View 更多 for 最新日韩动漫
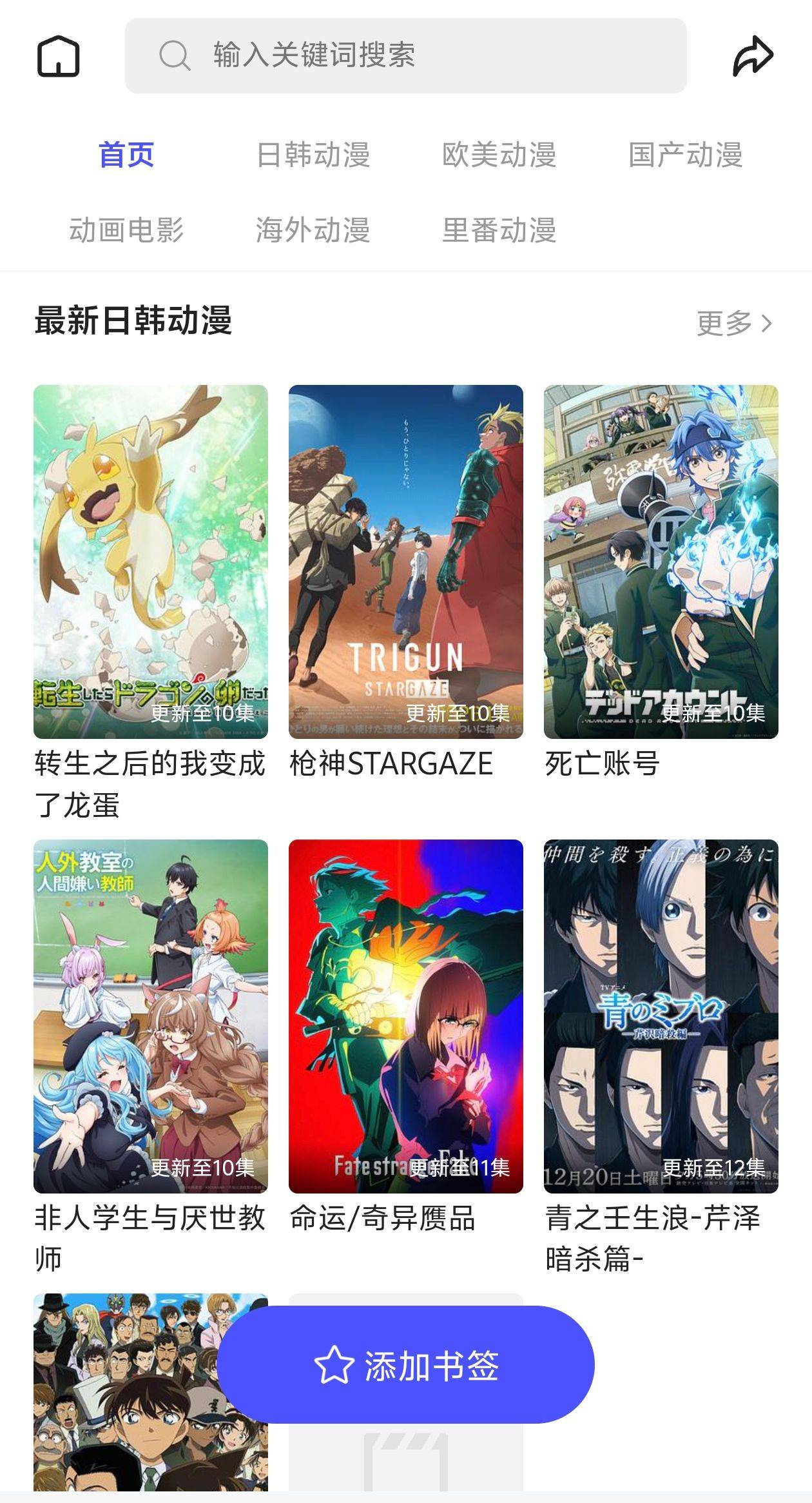 tap(734, 323)
